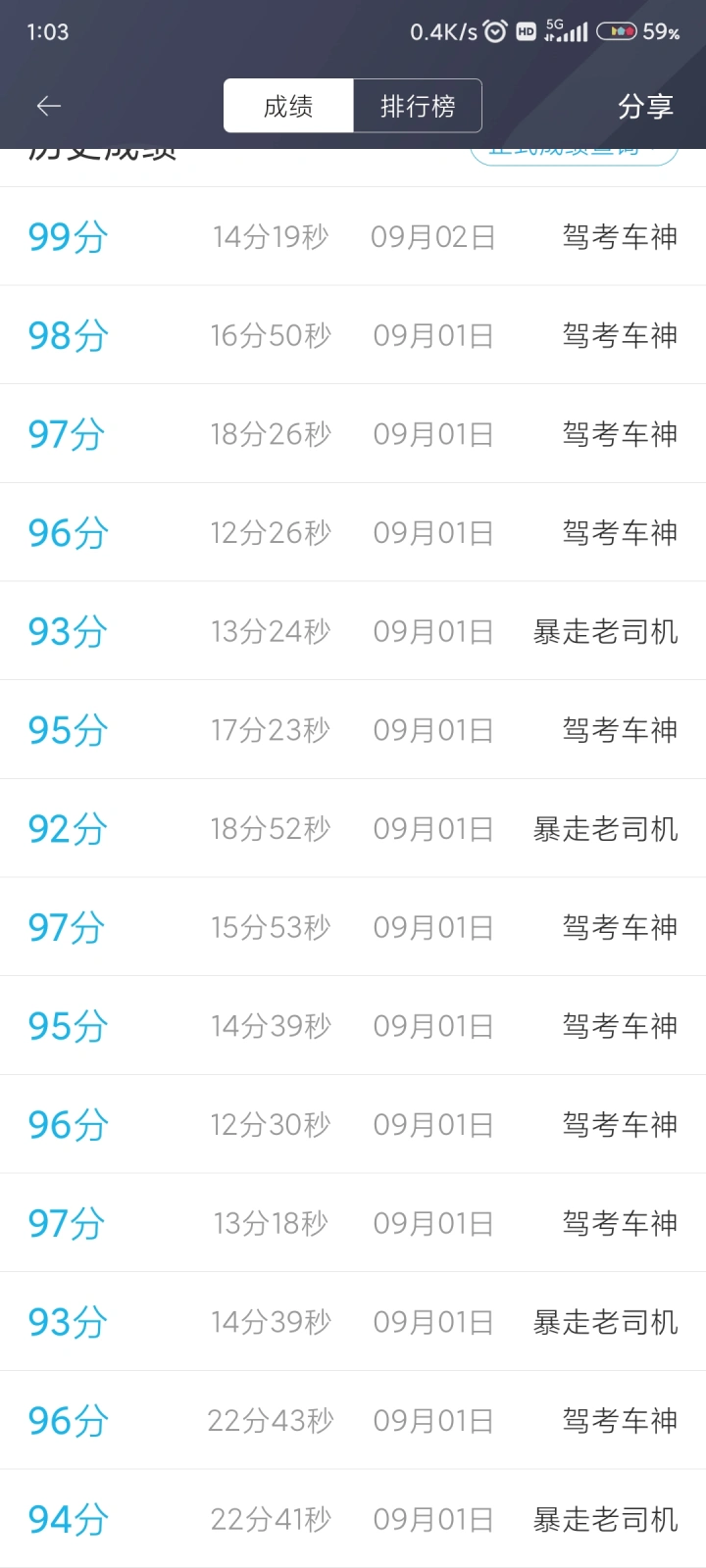Open the 99分 record from 09月02日
This screenshot has width=706, height=1568.
[353, 236]
